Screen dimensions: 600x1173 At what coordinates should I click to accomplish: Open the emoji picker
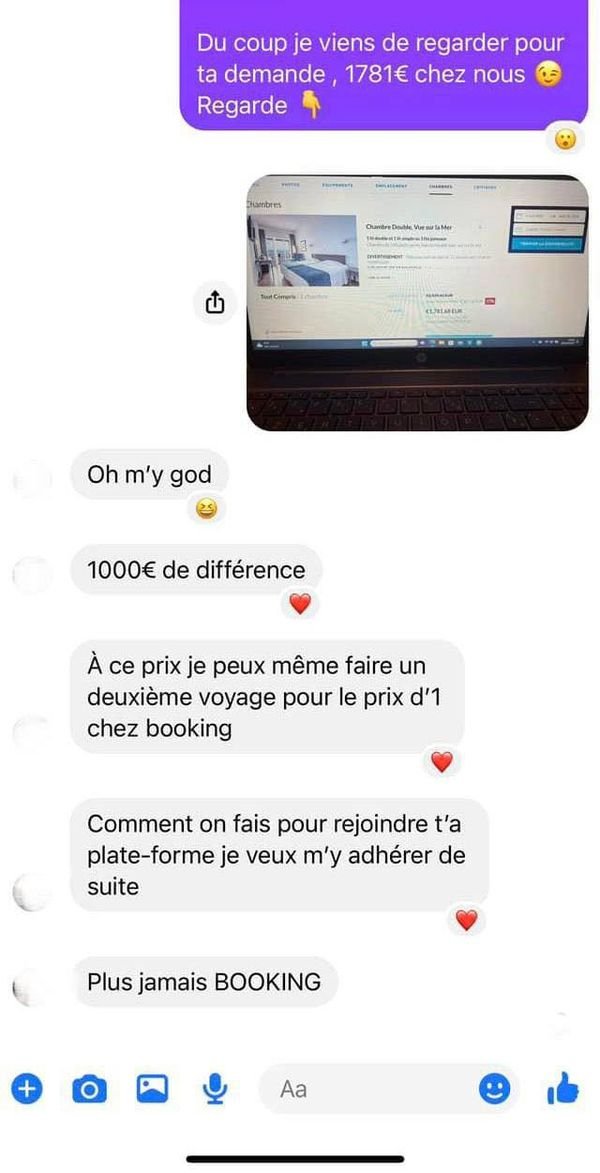click(x=494, y=1088)
